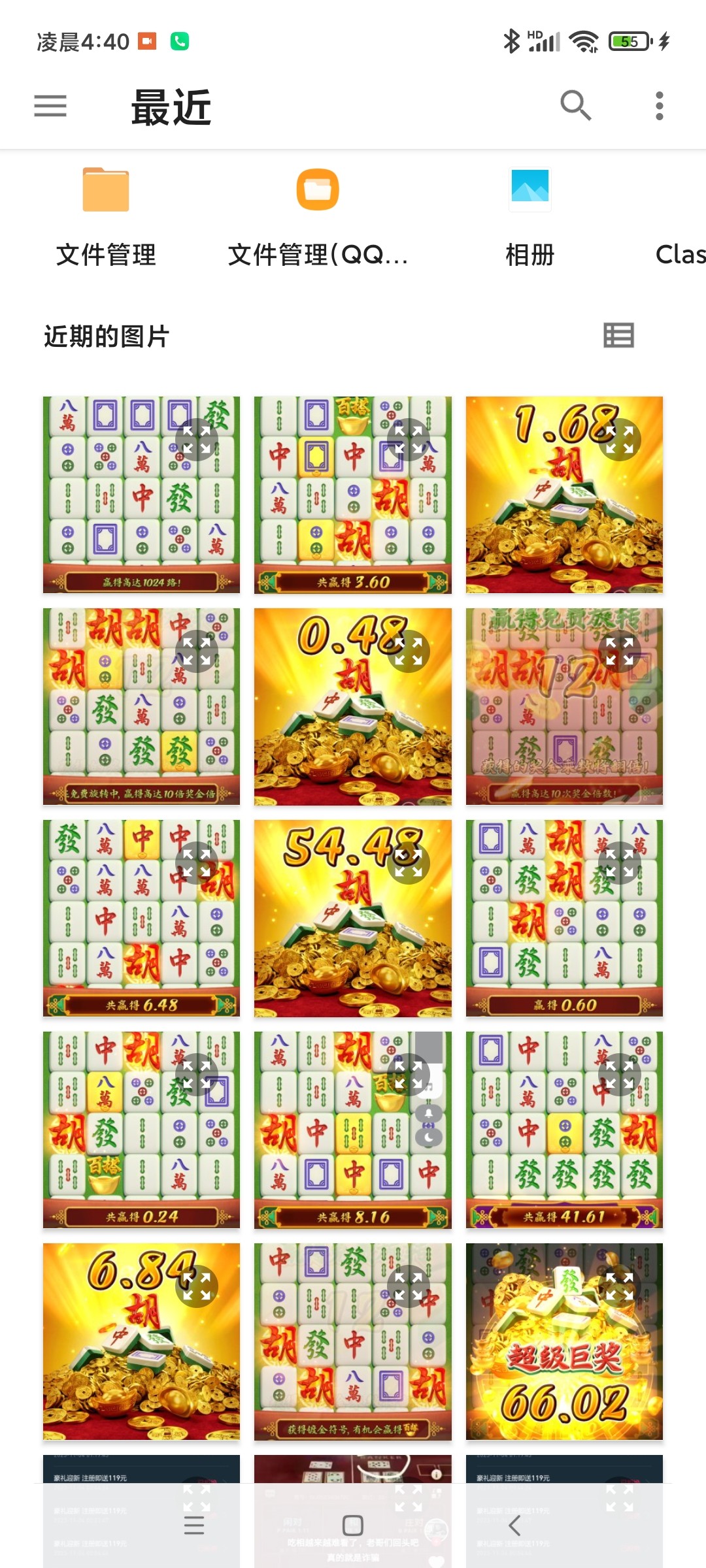The width and height of the screenshot is (706, 1568).
Task: Go to home via navigation bar
Action: 353,1526
